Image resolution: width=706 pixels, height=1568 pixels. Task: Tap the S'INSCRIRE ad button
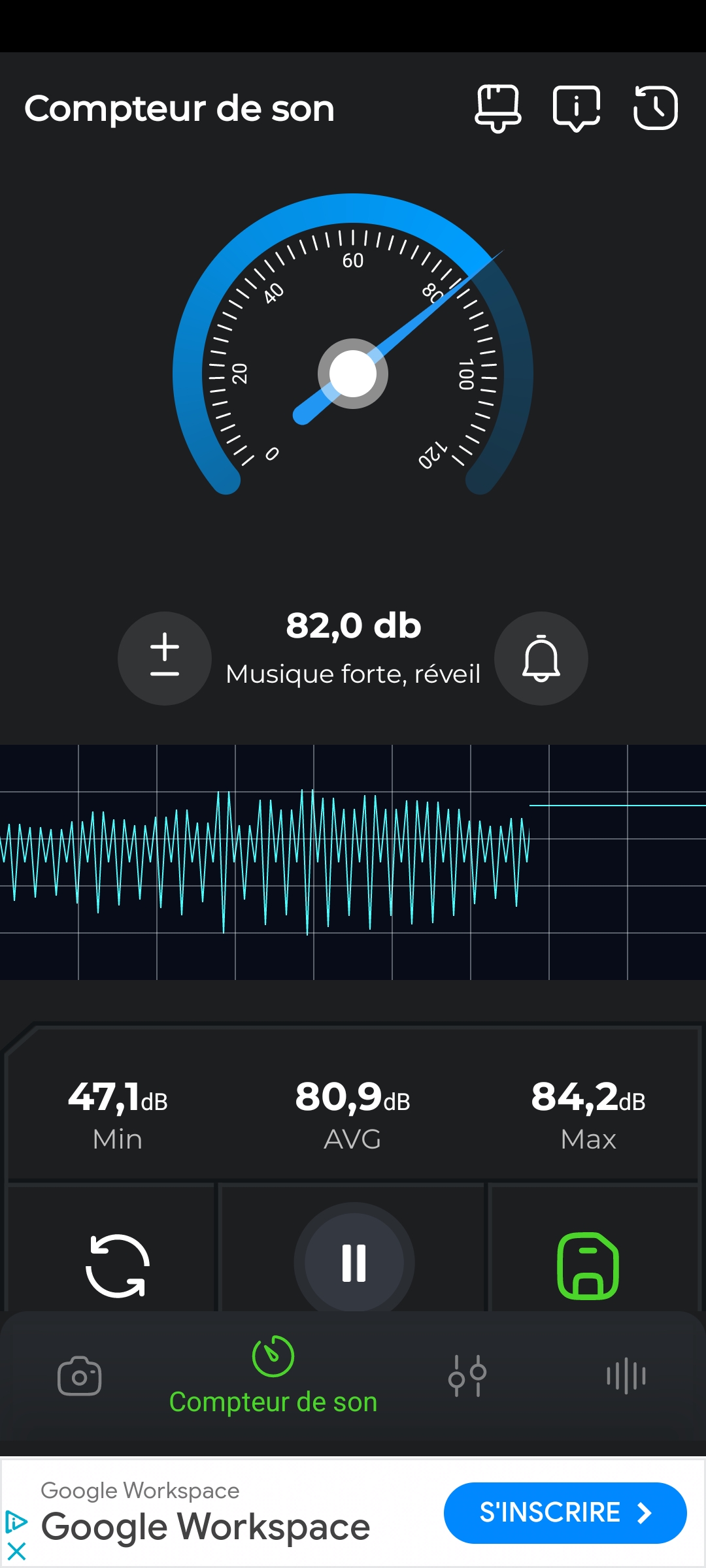(565, 1512)
